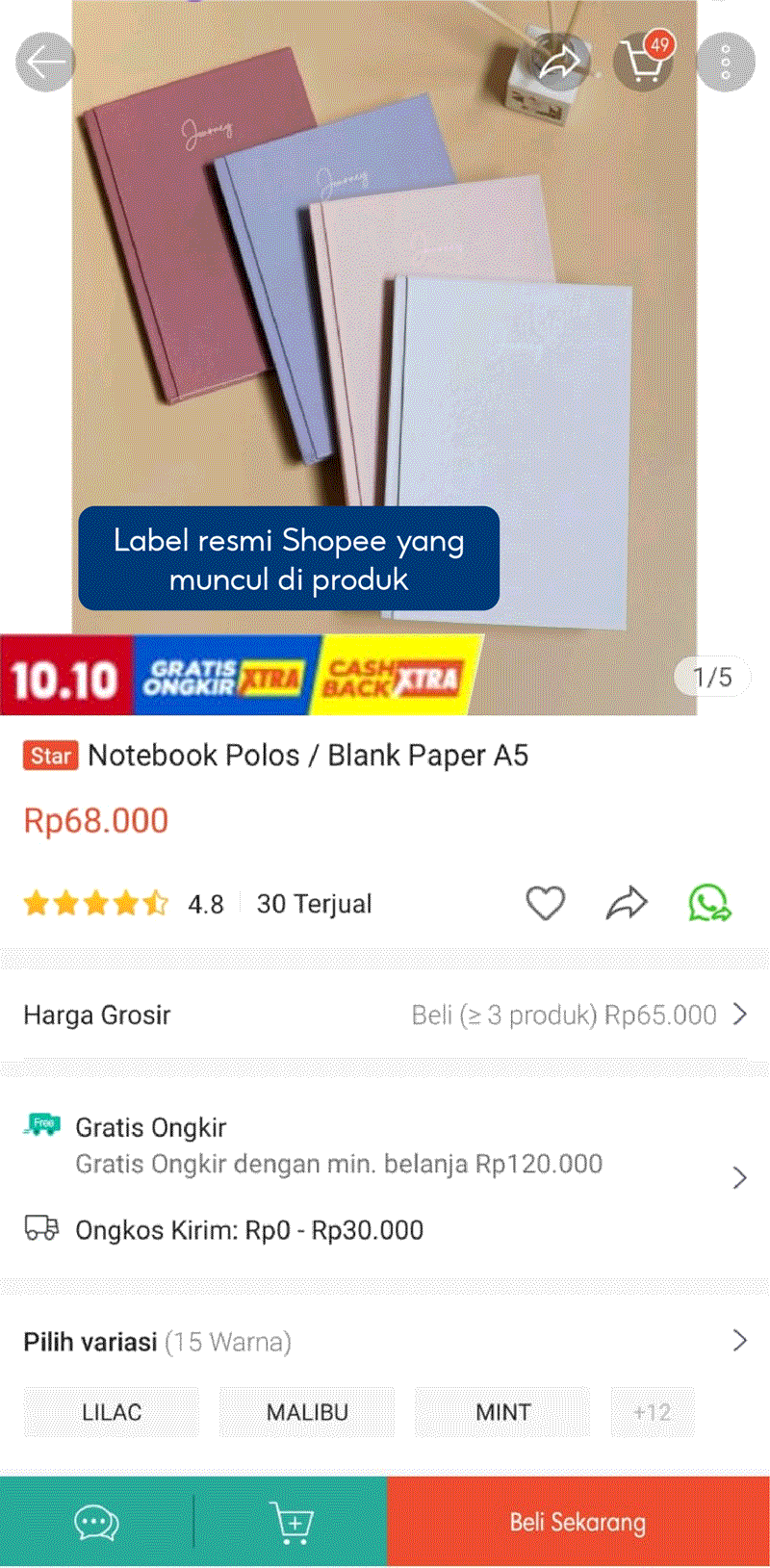Open the shopping cart

point(644,63)
